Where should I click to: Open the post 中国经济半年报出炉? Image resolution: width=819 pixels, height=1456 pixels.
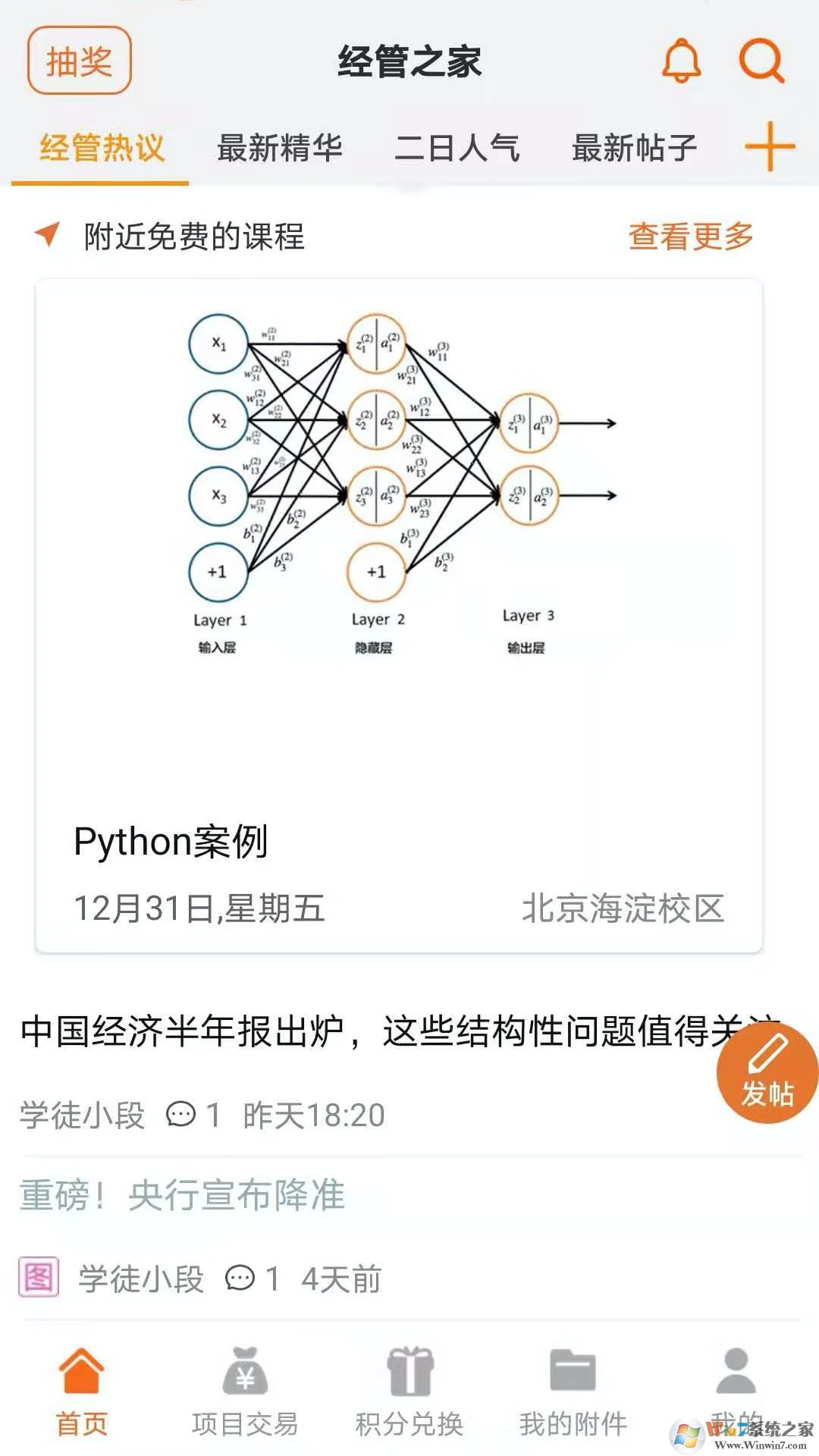pos(364,1031)
